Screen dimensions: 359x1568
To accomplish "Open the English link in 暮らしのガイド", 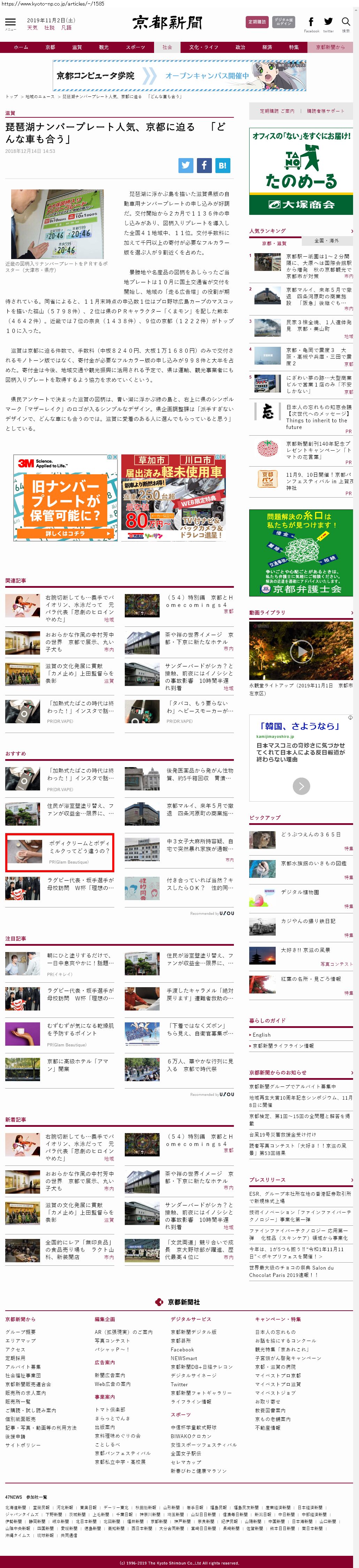I will [261, 1034].
